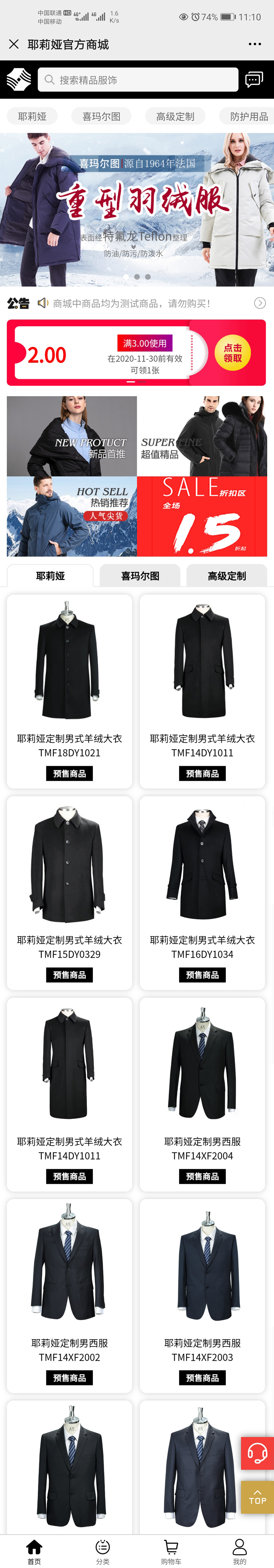The width and height of the screenshot is (274, 1568).
Task: Open the three-dot overflow menu
Action: coord(255,45)
